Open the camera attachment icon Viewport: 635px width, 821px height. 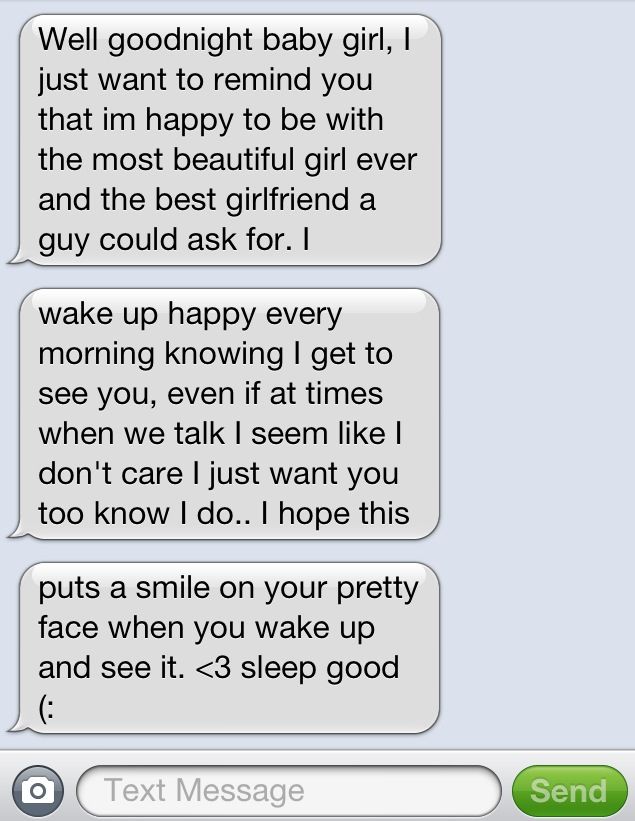coord(38,790)
